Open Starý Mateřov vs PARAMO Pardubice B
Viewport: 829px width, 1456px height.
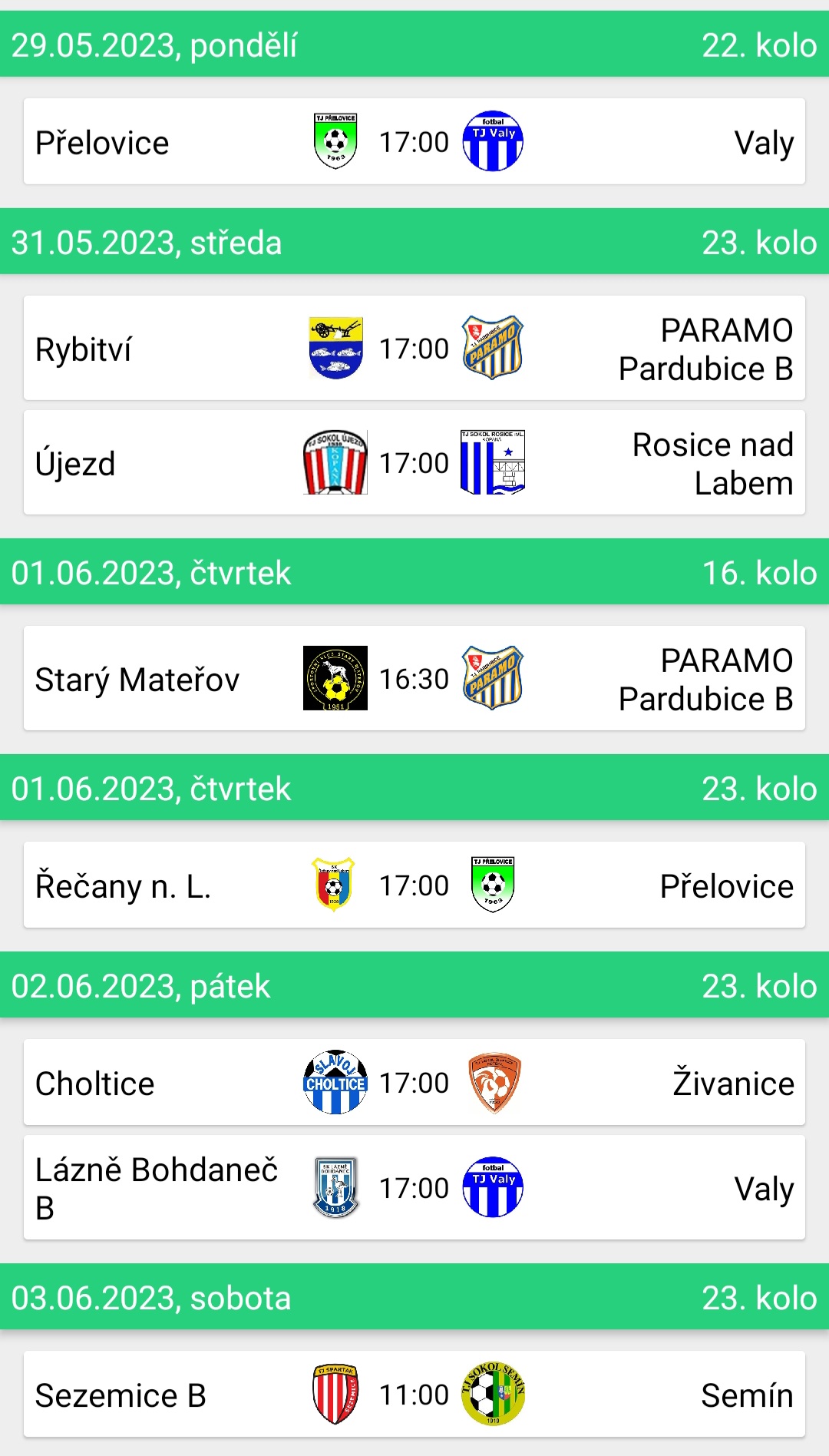click(x=414, y=678)
